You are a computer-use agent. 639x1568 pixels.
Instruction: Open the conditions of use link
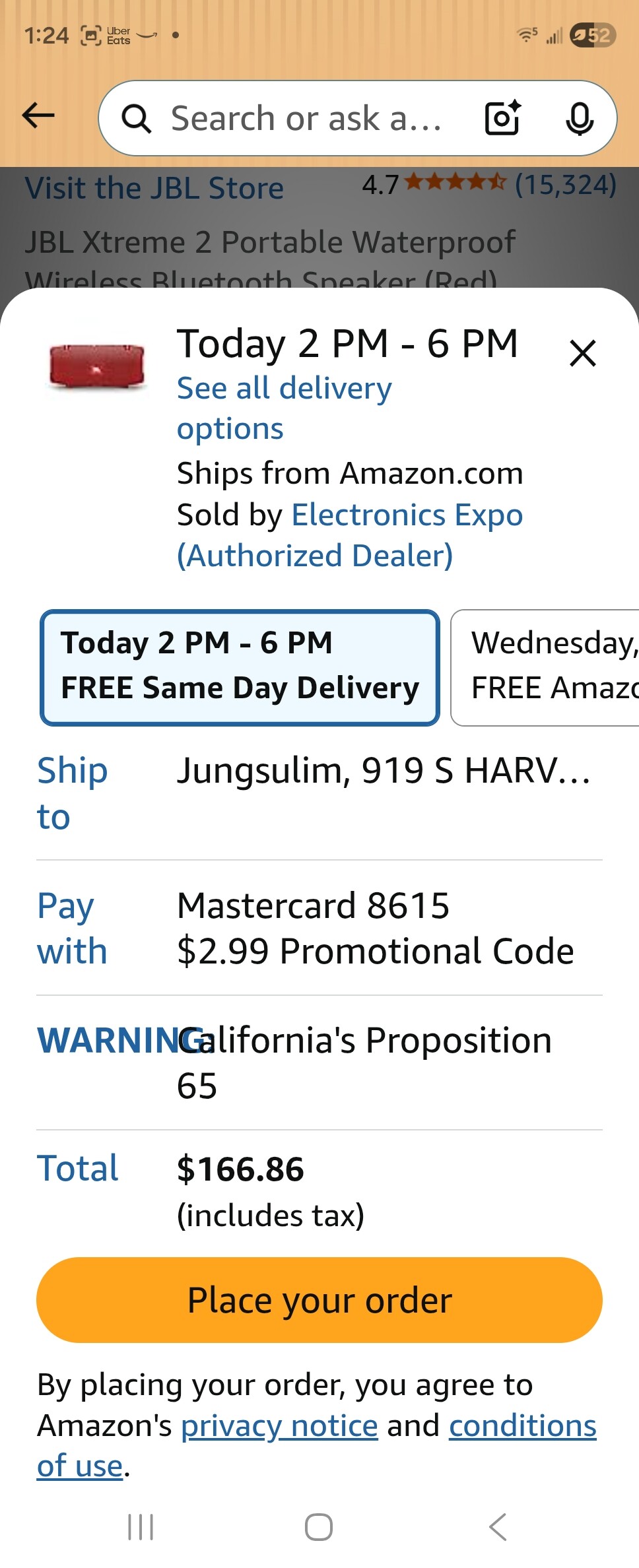[521, 1425]
